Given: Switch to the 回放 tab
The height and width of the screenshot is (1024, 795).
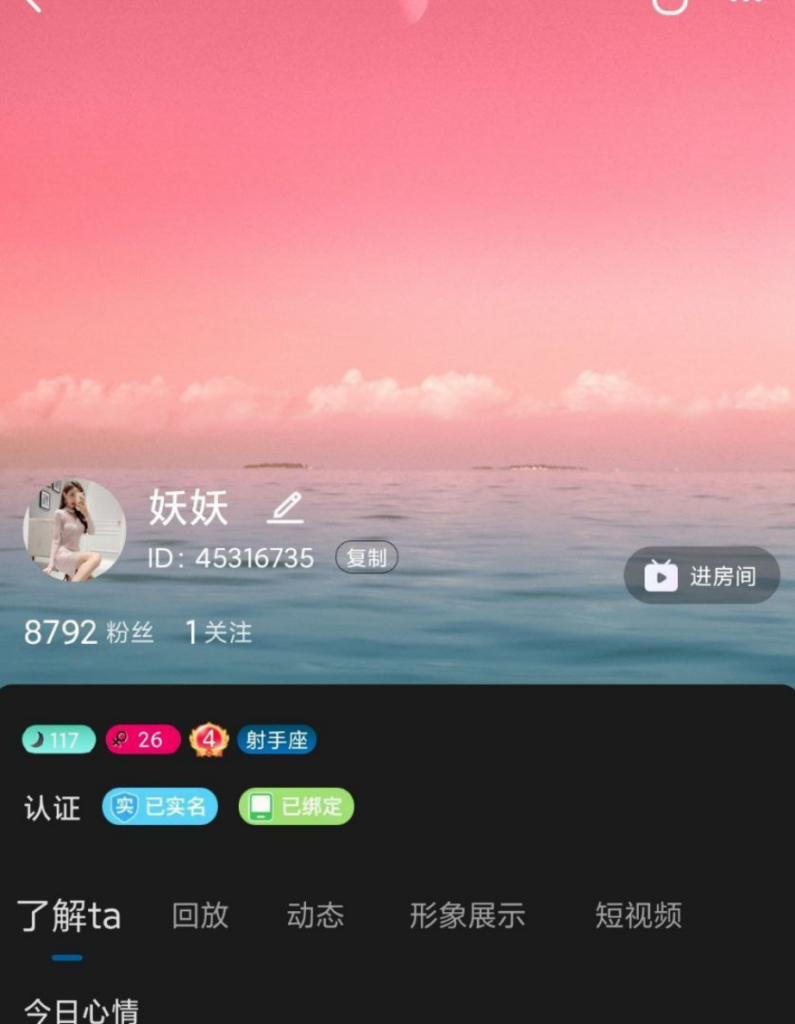Looking at the screenshot, I should (x=200, y=915).
